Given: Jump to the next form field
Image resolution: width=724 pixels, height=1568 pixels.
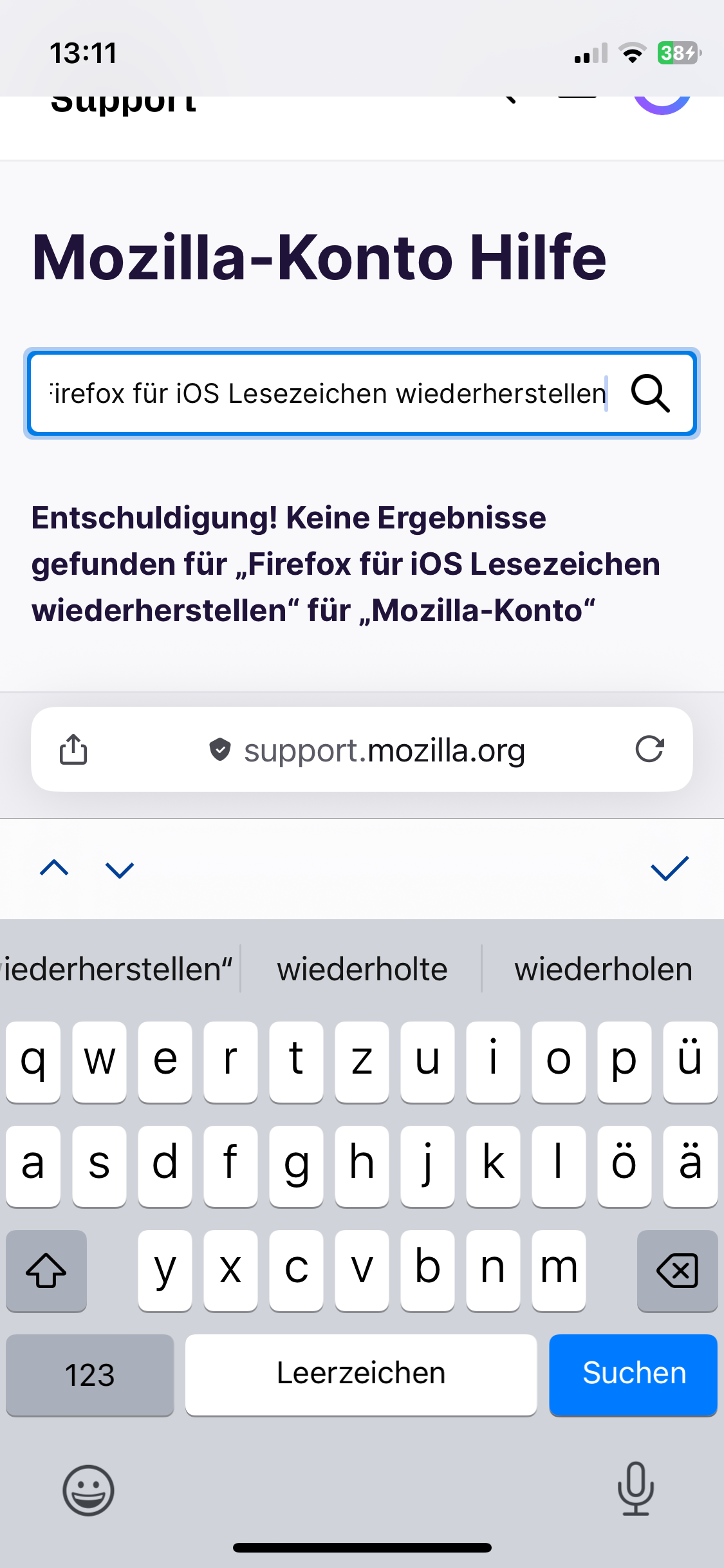Looking at the screenshot, I should 120,869.
